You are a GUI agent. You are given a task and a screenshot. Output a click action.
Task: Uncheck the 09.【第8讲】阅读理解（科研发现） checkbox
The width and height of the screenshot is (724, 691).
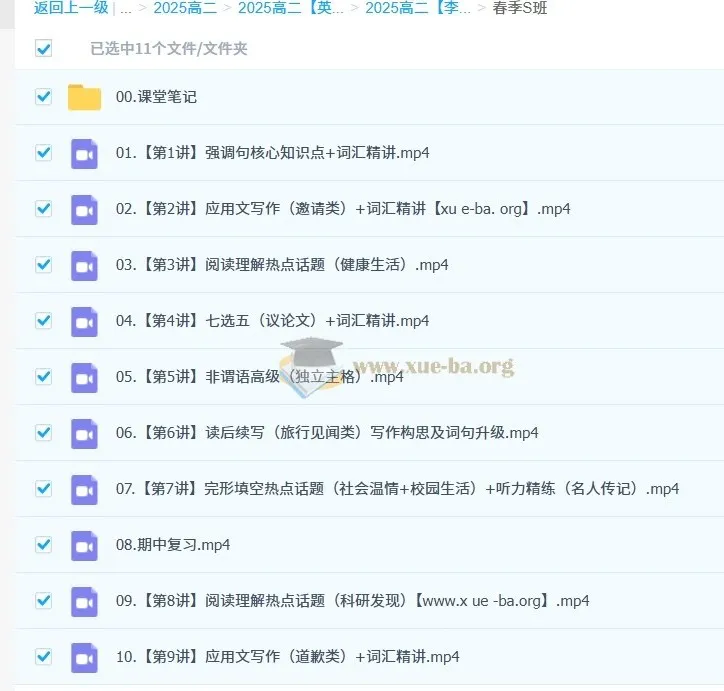pos(43,601)
